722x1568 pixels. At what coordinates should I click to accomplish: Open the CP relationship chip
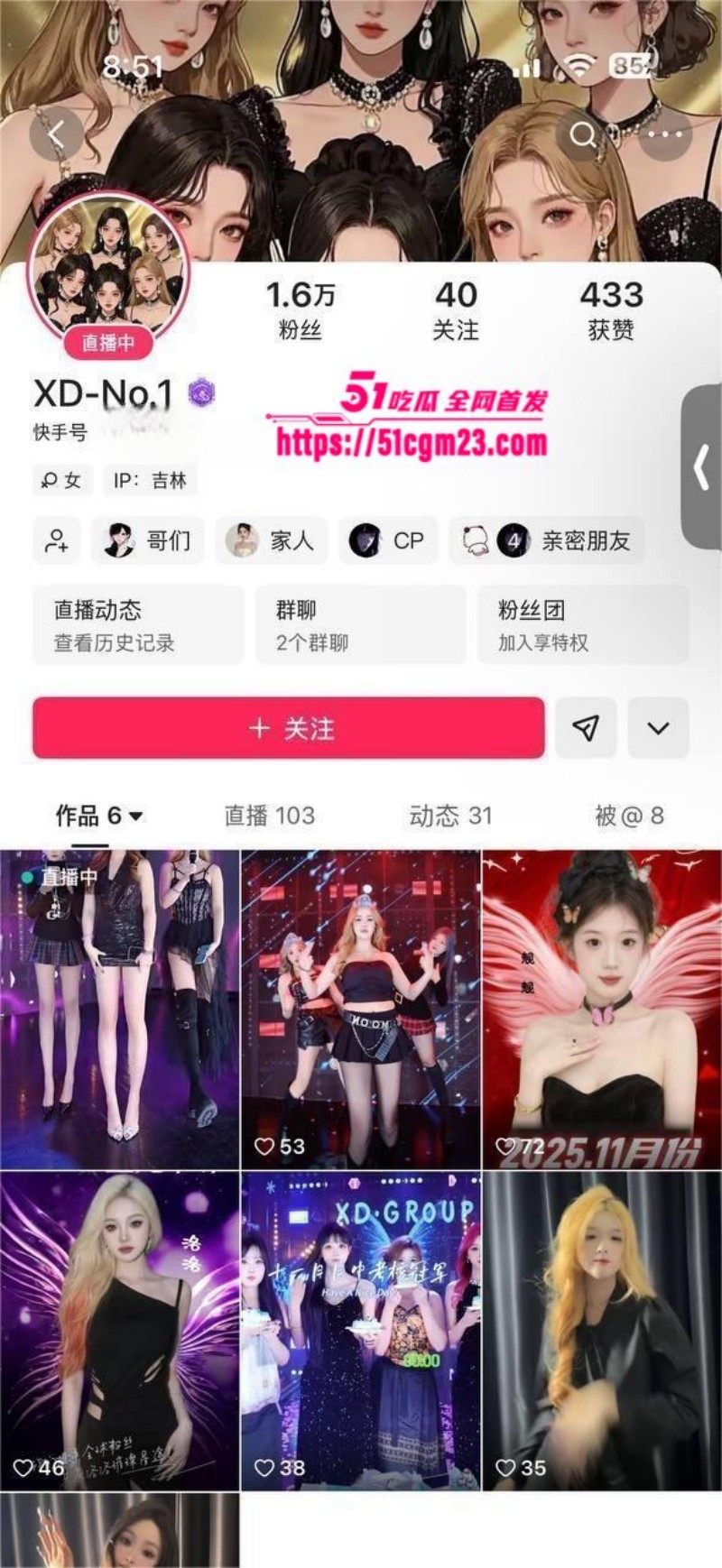coord(387,540)
